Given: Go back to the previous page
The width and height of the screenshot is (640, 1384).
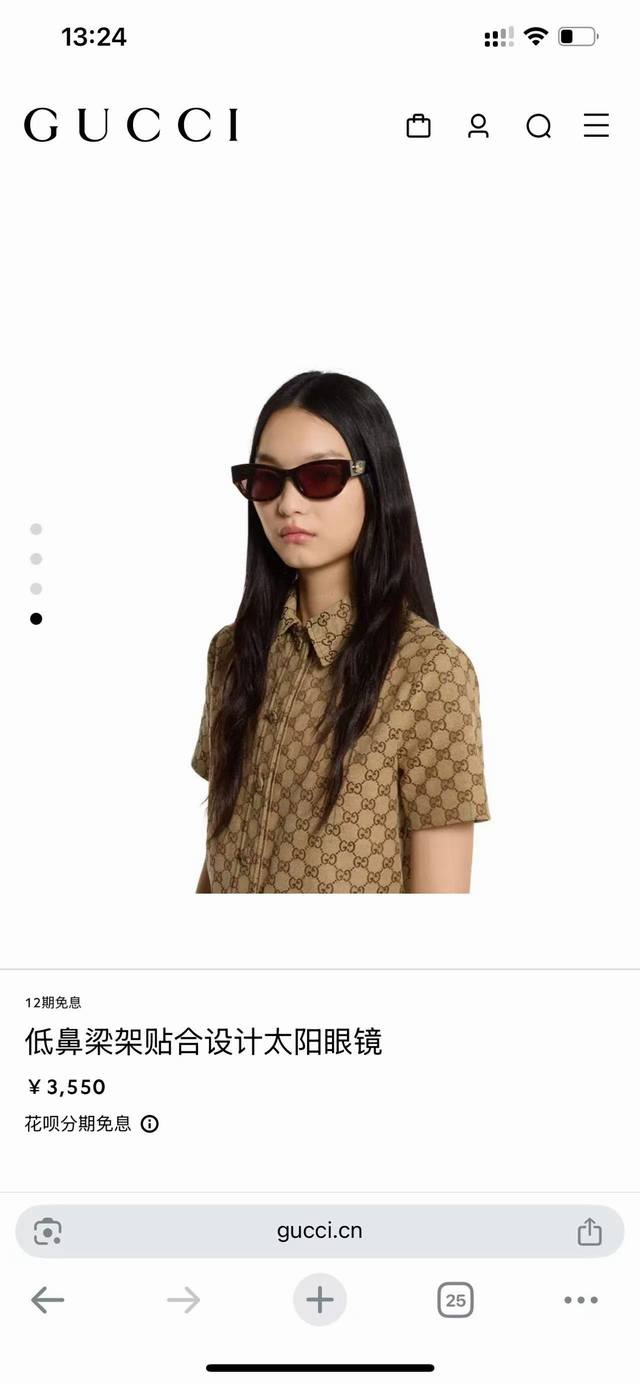Looking at the screenshot, I should (x=47, y=1300).
